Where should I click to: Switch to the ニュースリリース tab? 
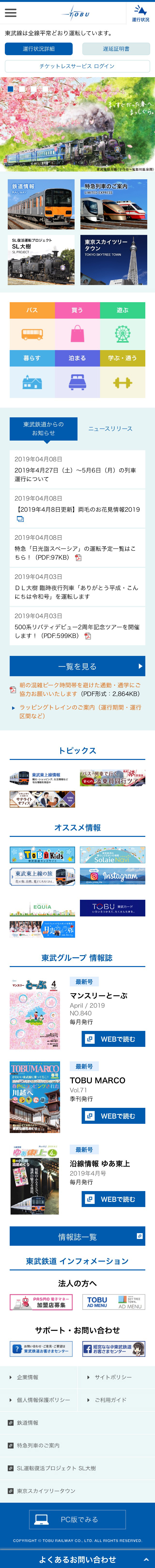(110, 428)
